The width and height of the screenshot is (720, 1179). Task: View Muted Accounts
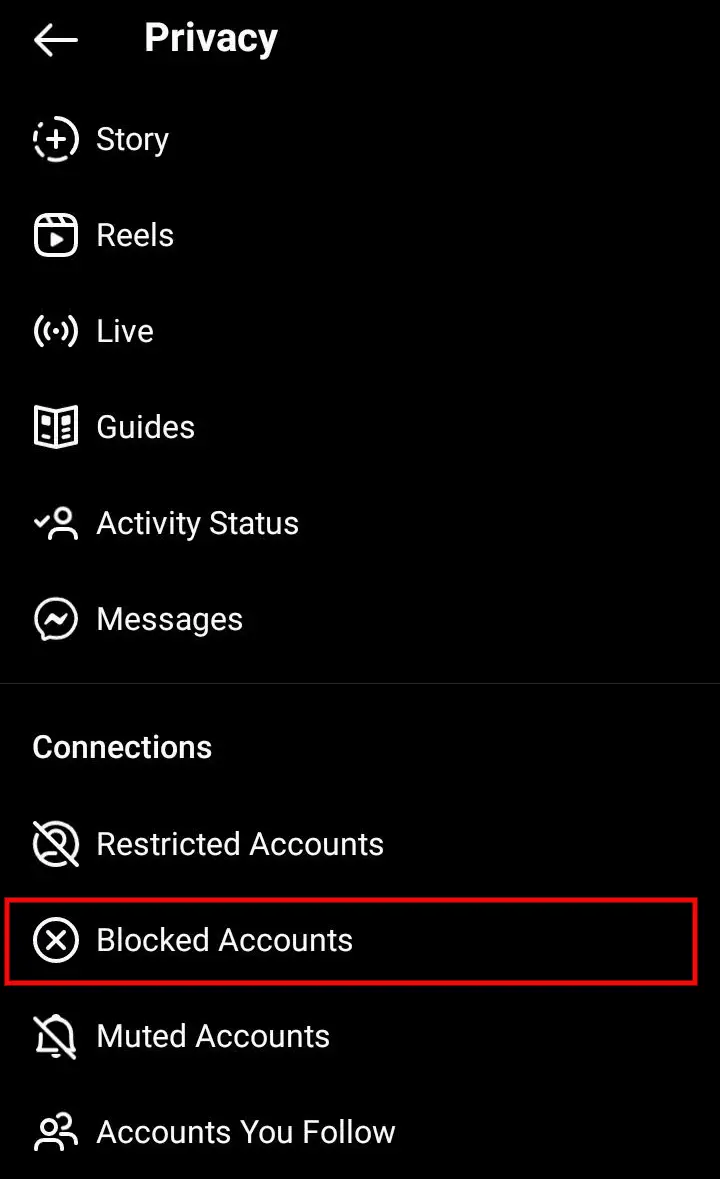coord(212,1036)
